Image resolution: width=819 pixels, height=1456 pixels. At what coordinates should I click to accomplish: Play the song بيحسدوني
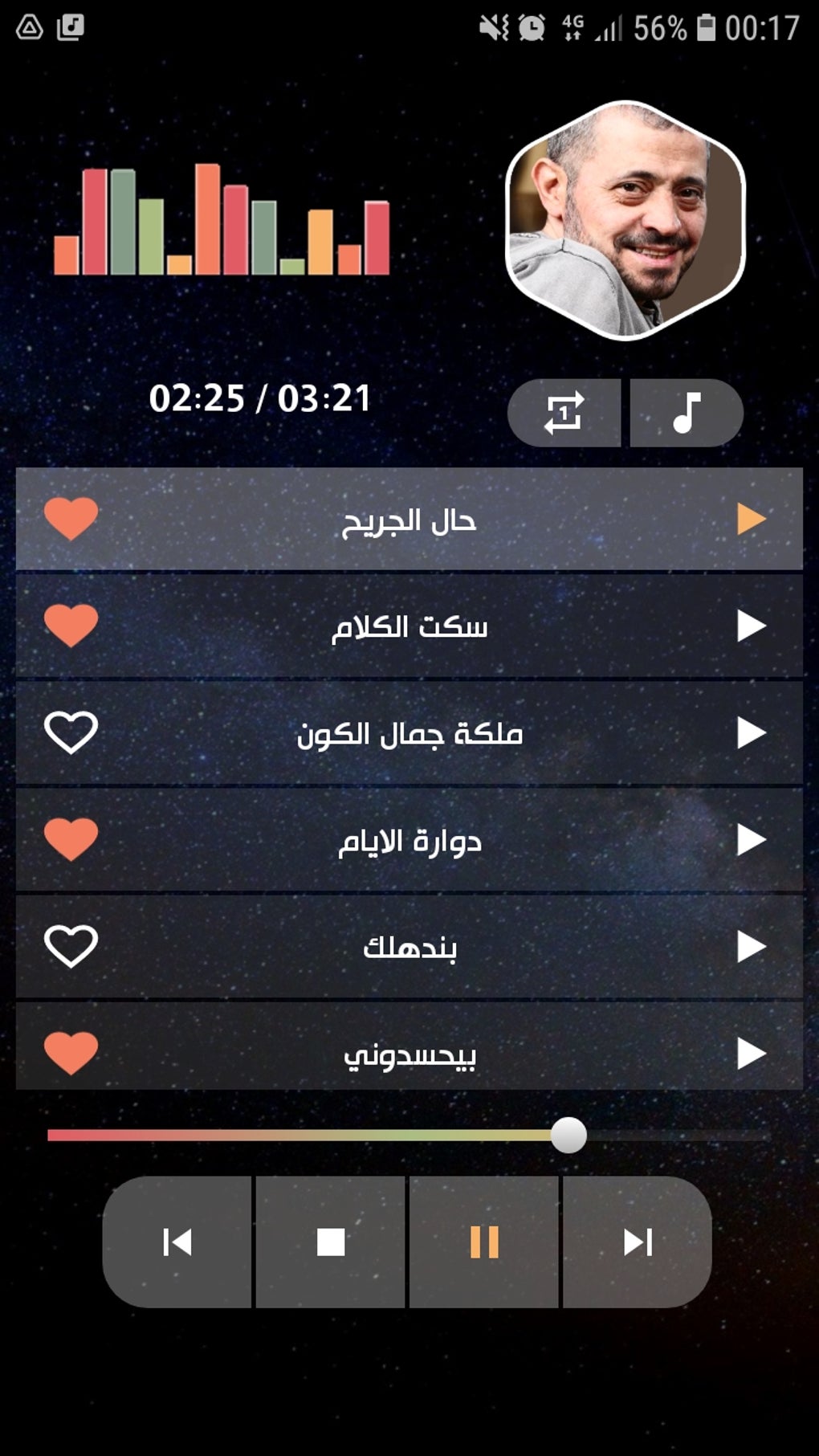[751, 1054]
